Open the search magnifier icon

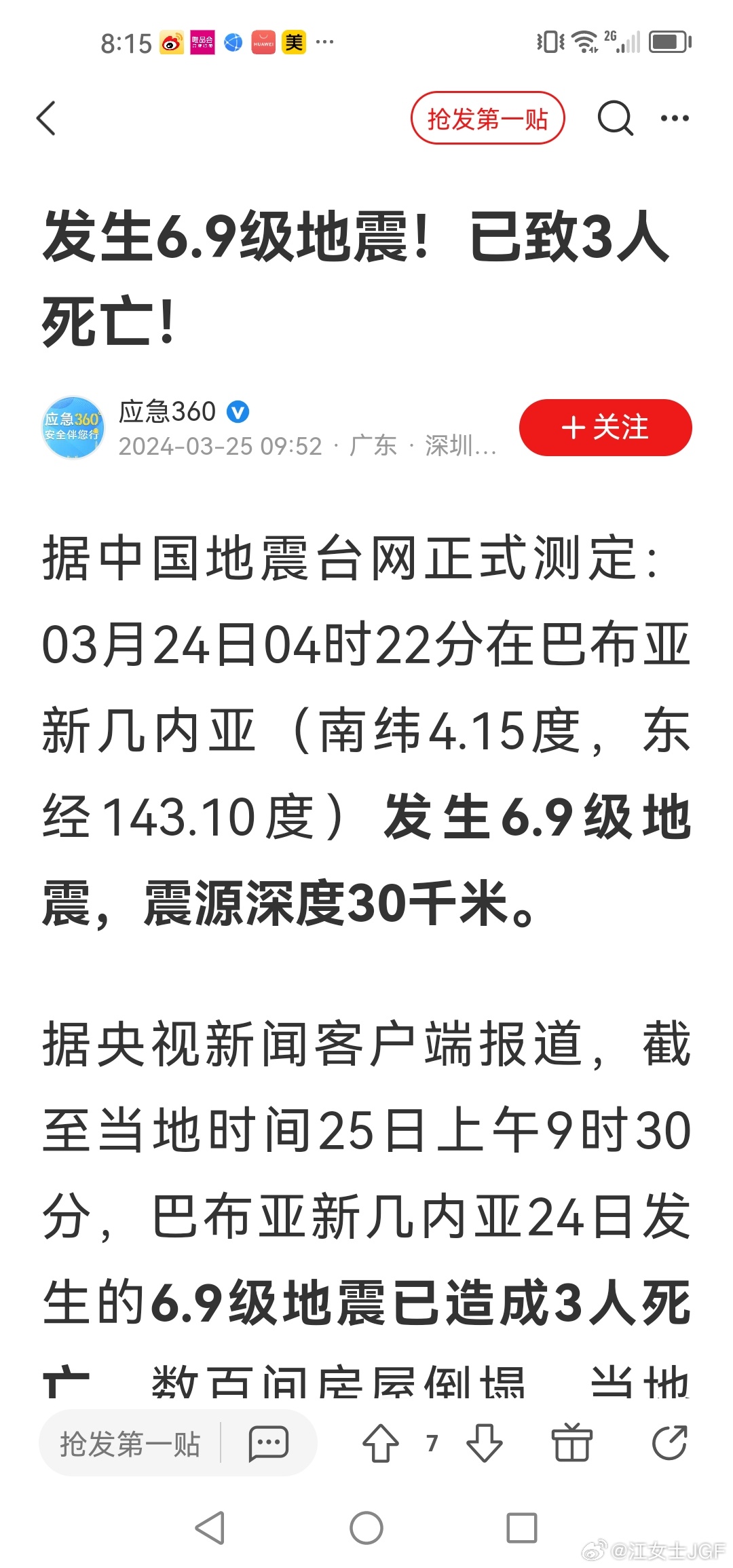(x=615, y=119)
